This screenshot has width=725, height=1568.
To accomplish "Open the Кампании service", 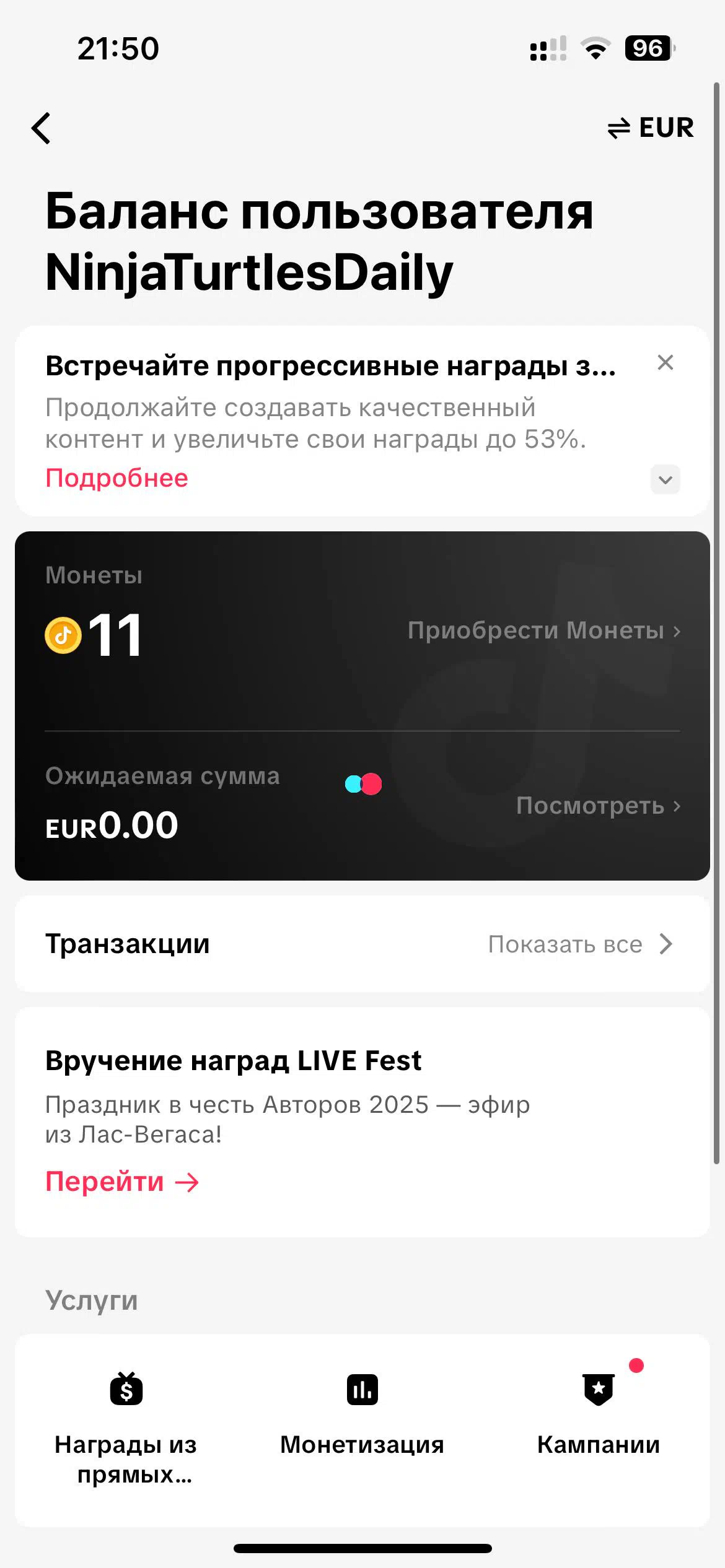I will [x=598, y=1418].
